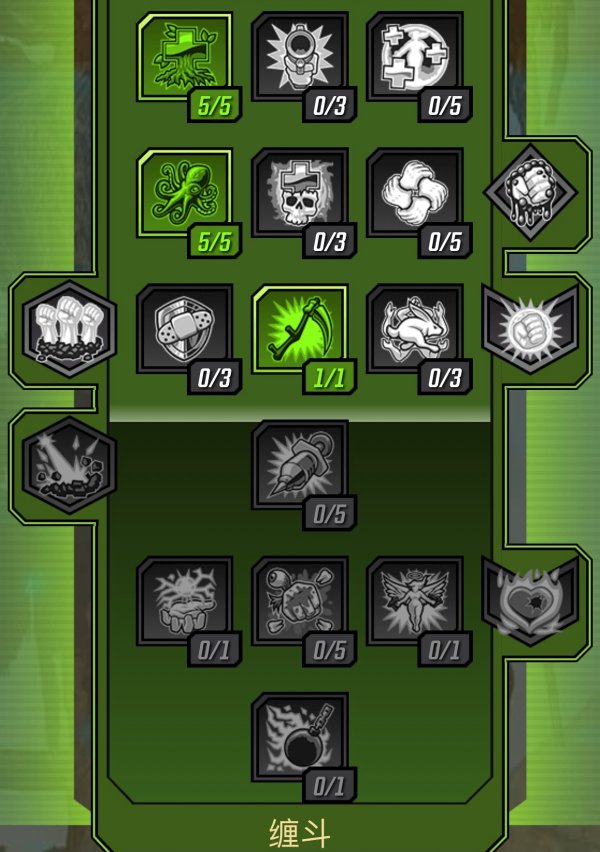The height and width of the screenshot is (852, 600).
Task: Open the green octopus skill
Action: pos(183,193)
